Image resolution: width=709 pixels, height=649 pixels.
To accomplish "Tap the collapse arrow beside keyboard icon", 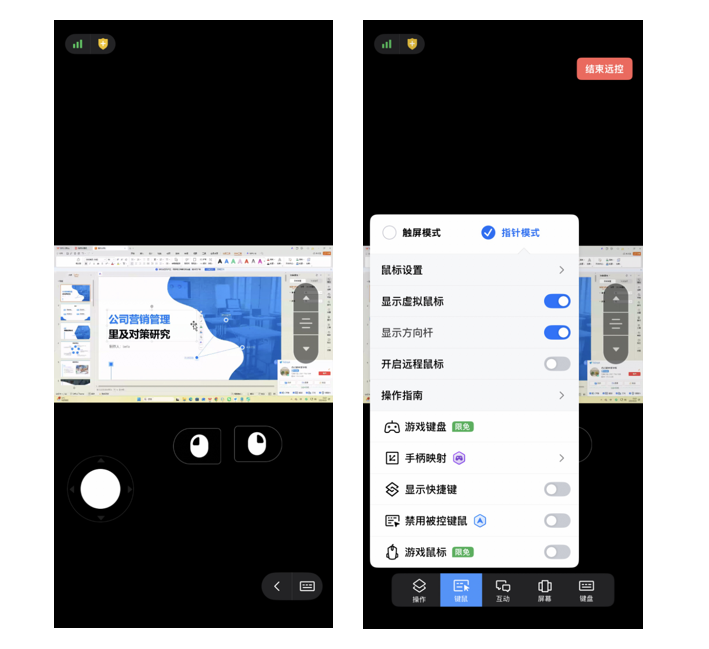I will [277, 586].
